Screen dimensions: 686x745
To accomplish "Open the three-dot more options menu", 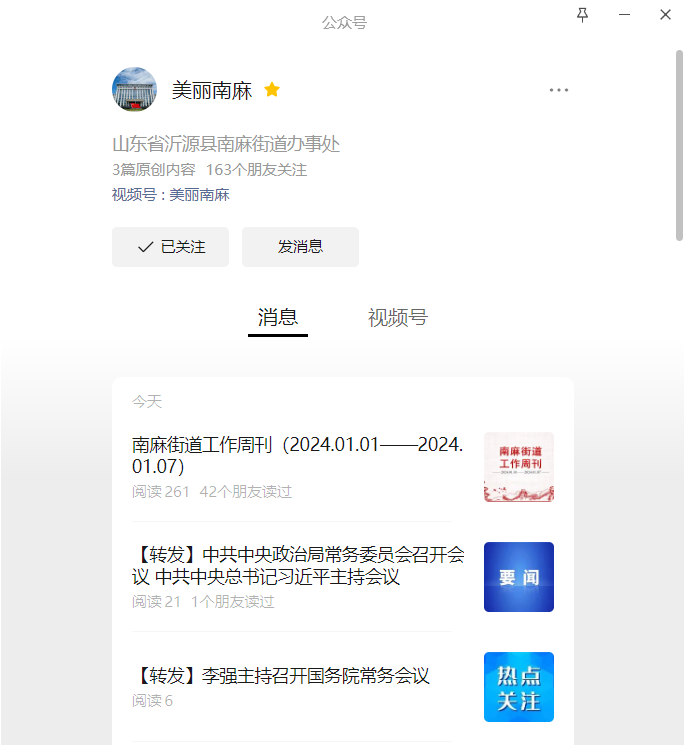I will click(x=558, y=90).
